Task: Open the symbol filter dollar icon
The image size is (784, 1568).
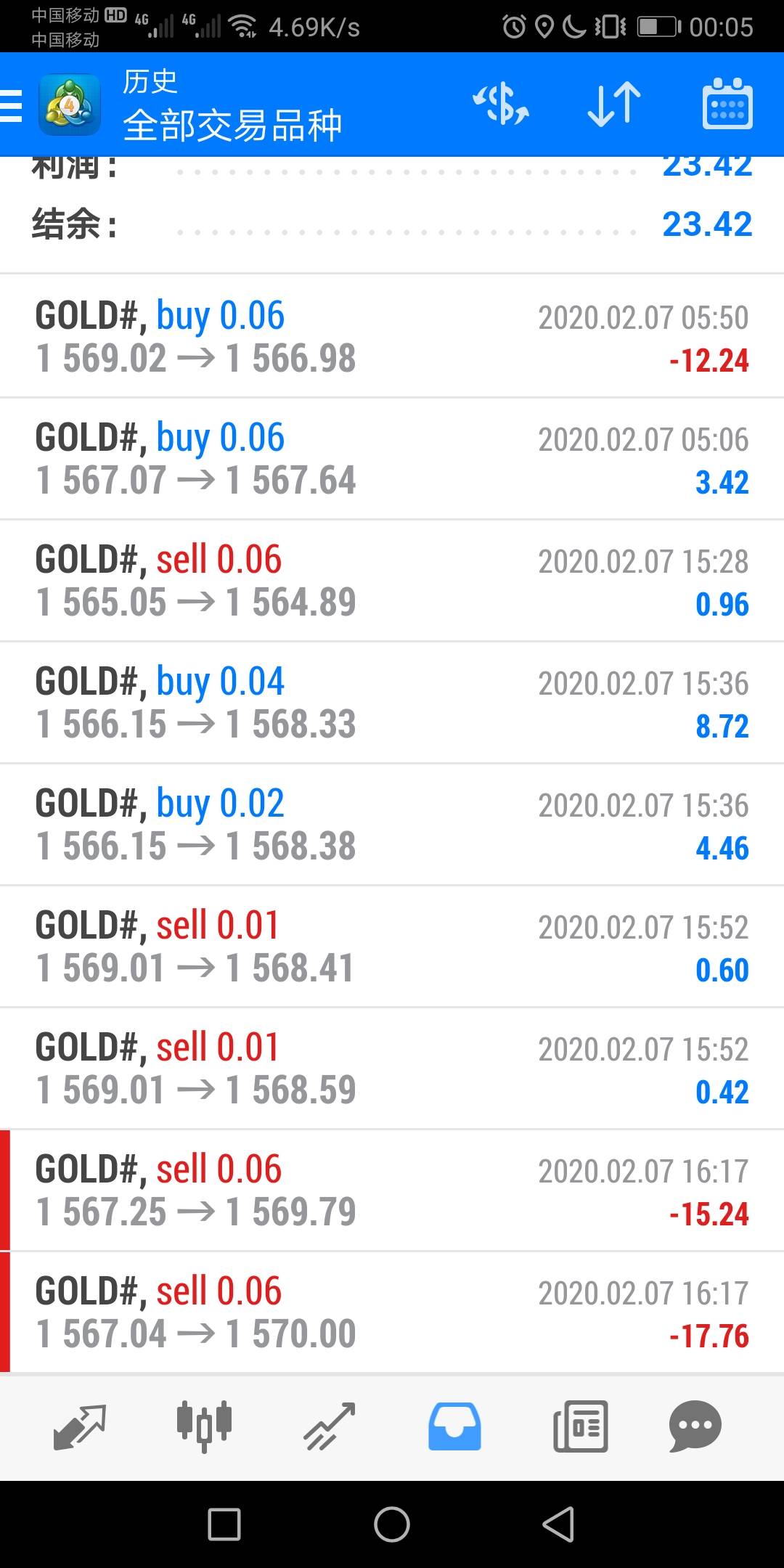Action: click(501, 105)
